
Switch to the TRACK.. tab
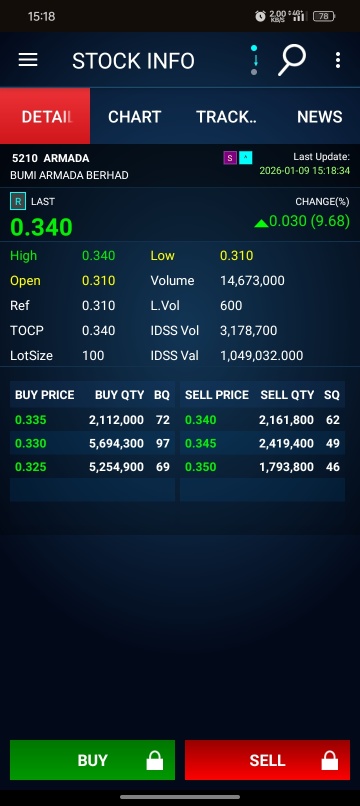point(226,117)
